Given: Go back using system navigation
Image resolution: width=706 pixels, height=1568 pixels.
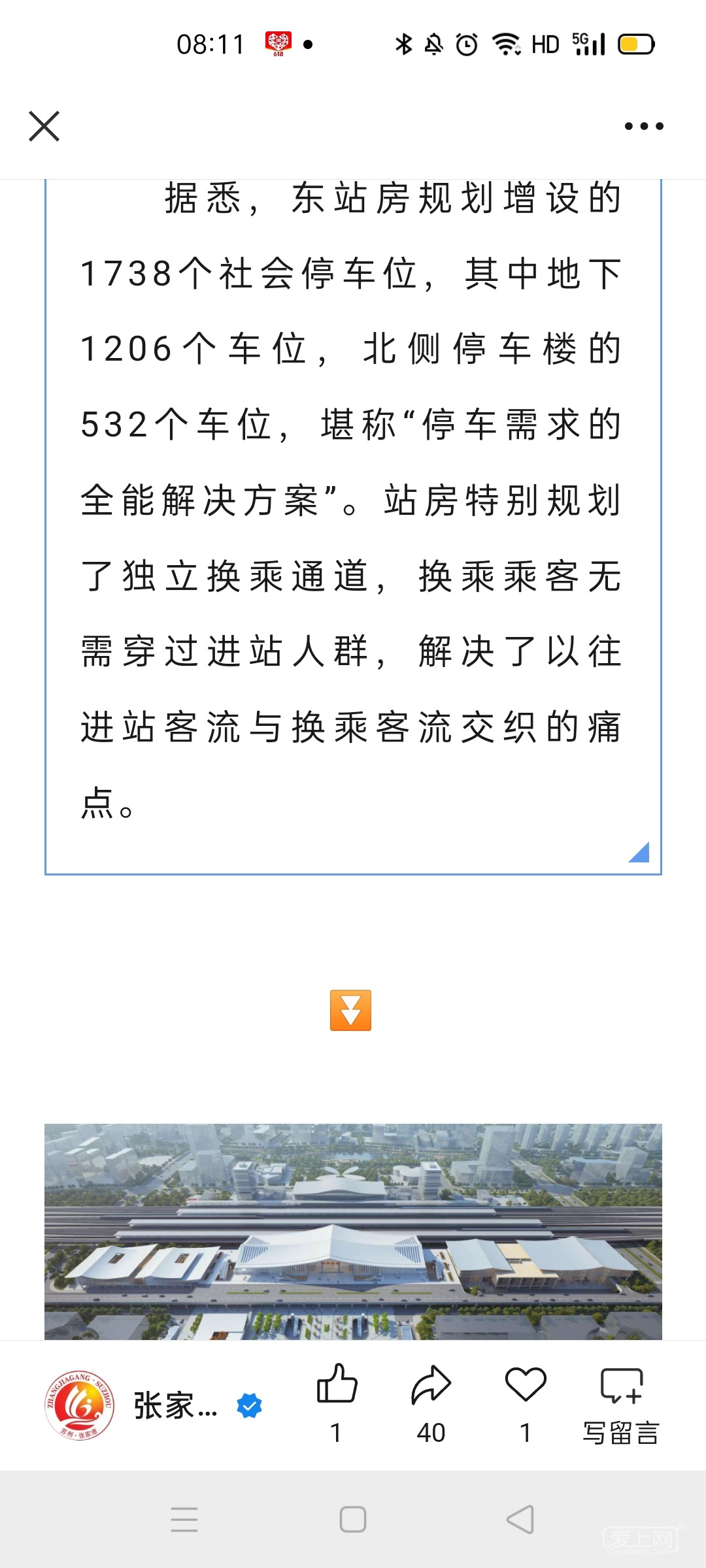Looking at the screenshot, I should [x=520, y=1519].
